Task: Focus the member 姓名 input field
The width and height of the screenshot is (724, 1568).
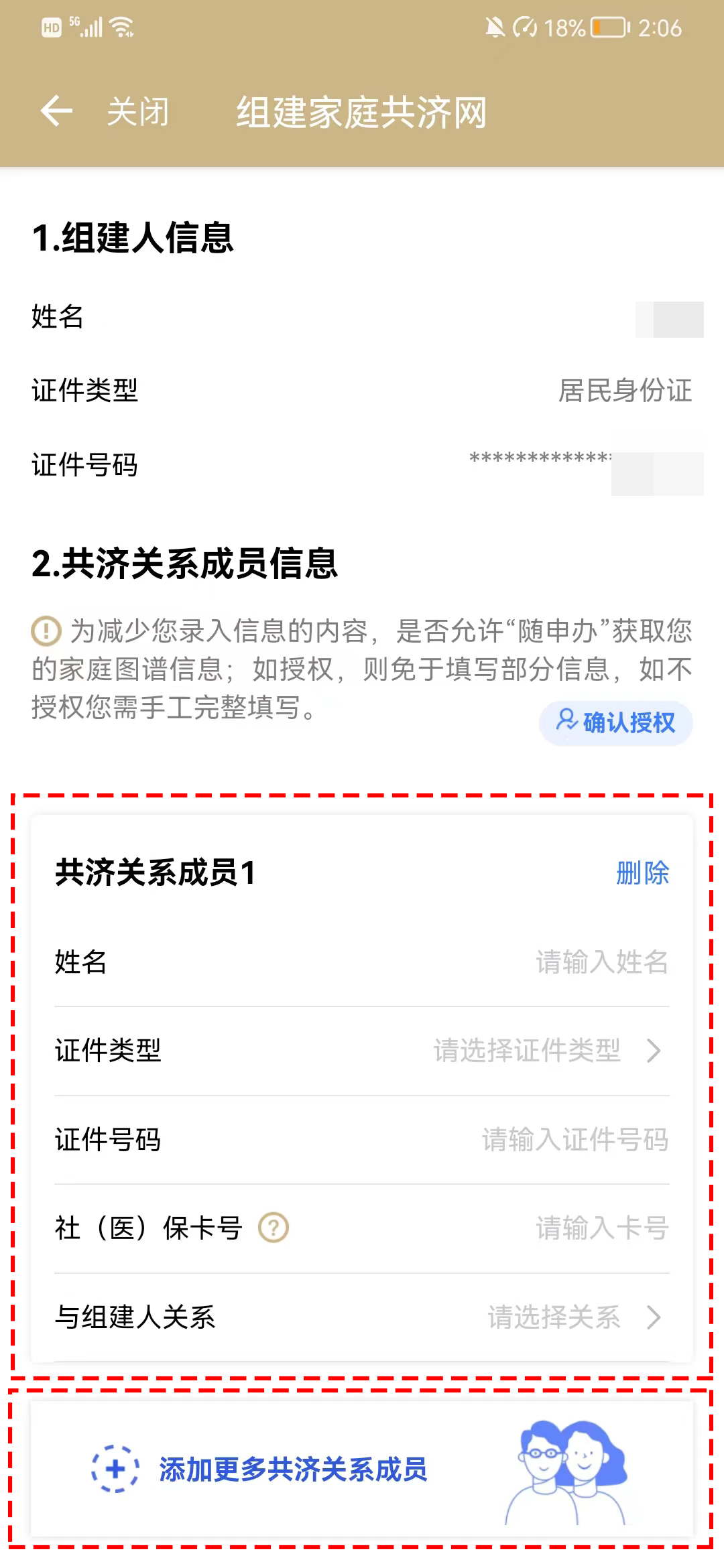Action: (601, 962)
